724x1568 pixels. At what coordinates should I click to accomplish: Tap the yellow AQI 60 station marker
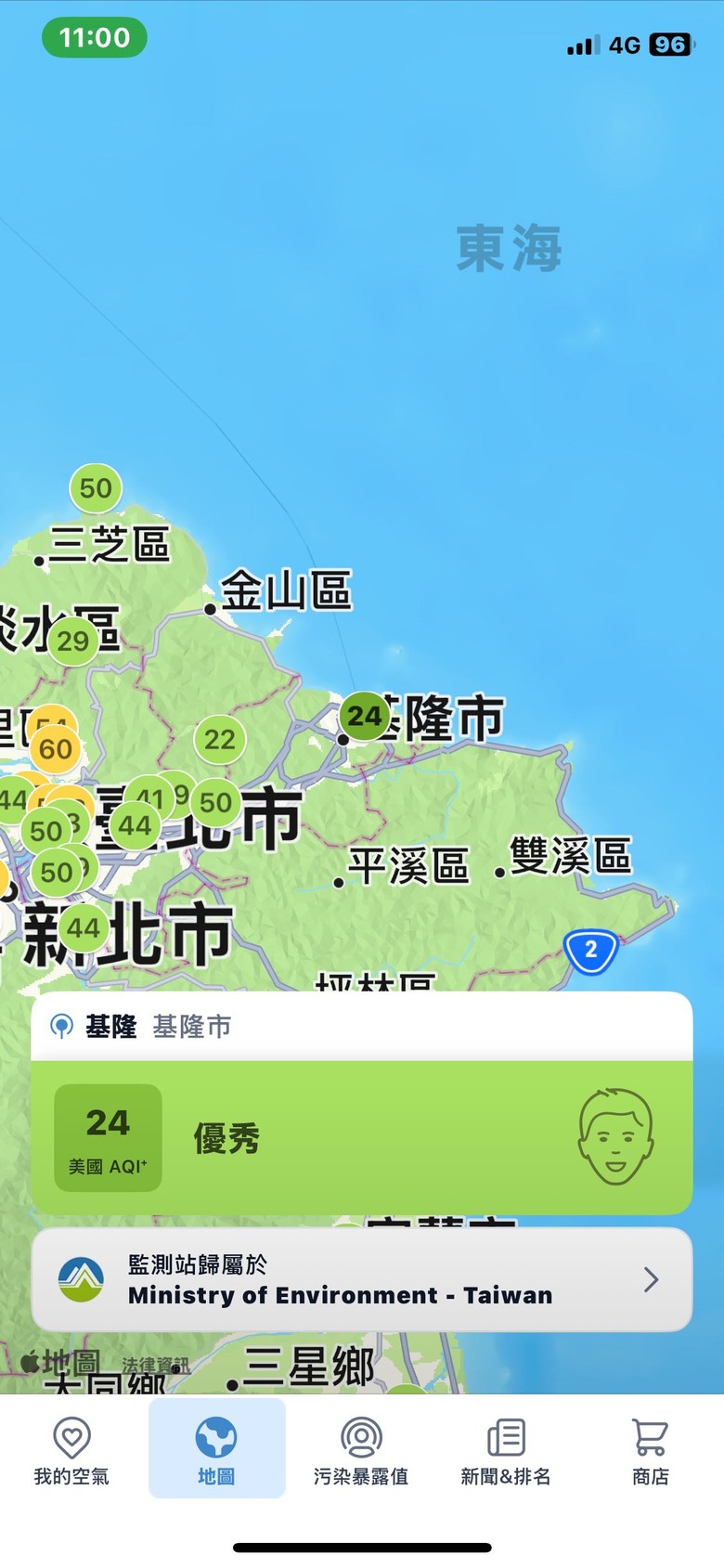tap(56, 749)
